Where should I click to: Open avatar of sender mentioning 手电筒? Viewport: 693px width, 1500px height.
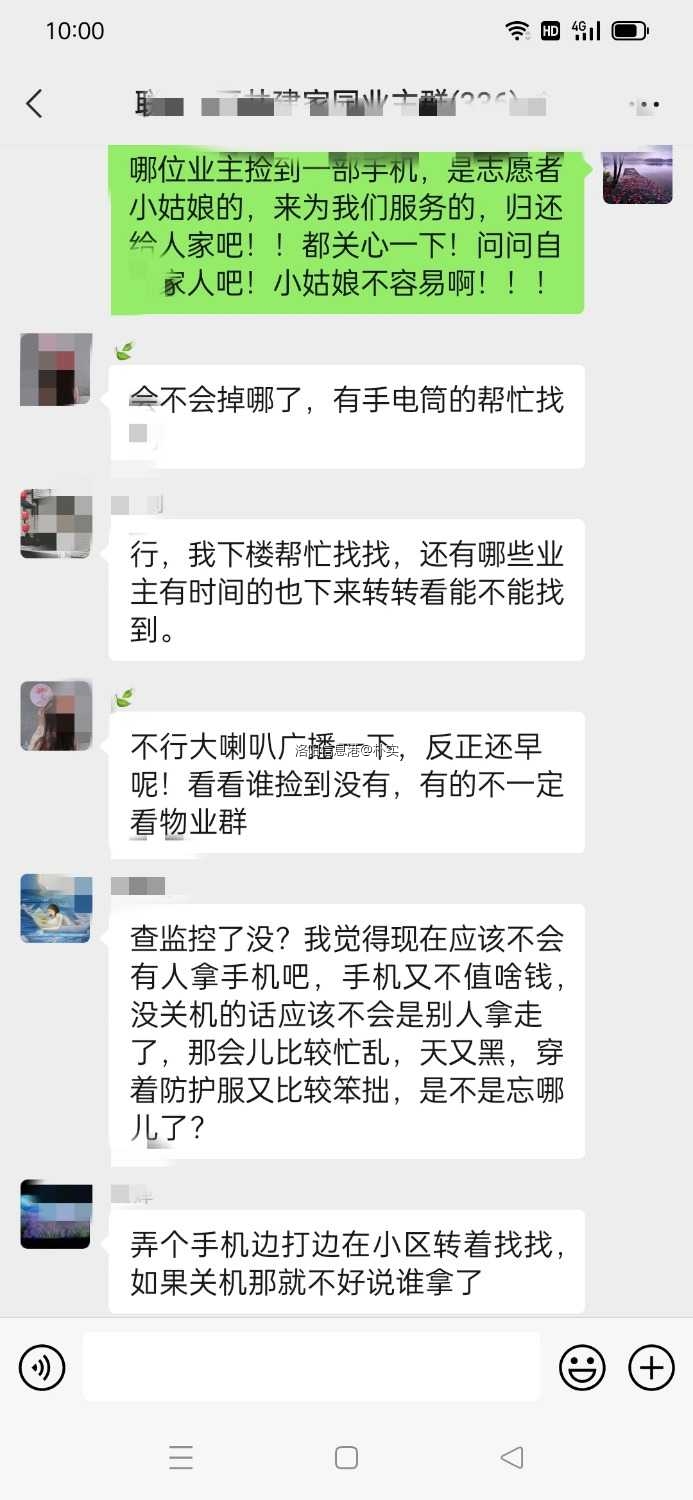56,370
